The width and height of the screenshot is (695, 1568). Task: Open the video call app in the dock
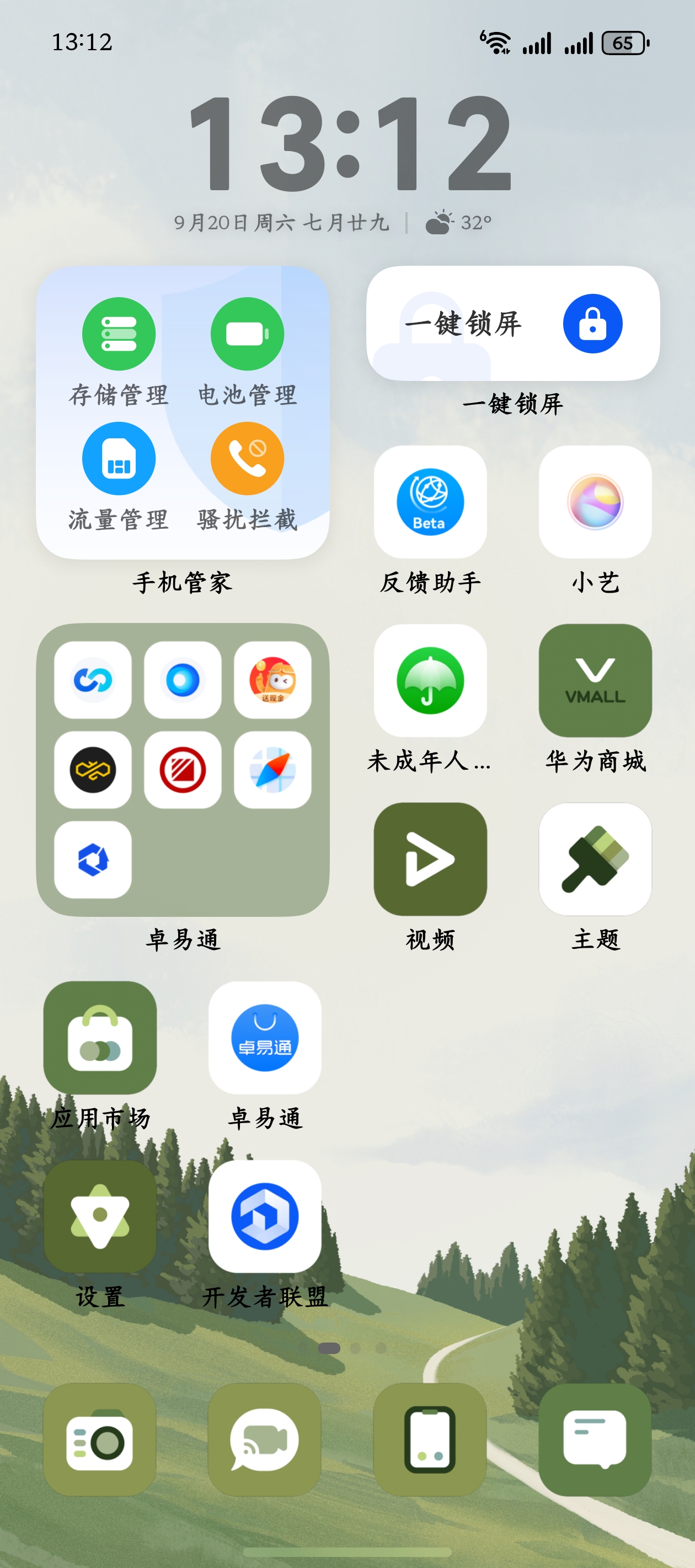point(265,1440)
